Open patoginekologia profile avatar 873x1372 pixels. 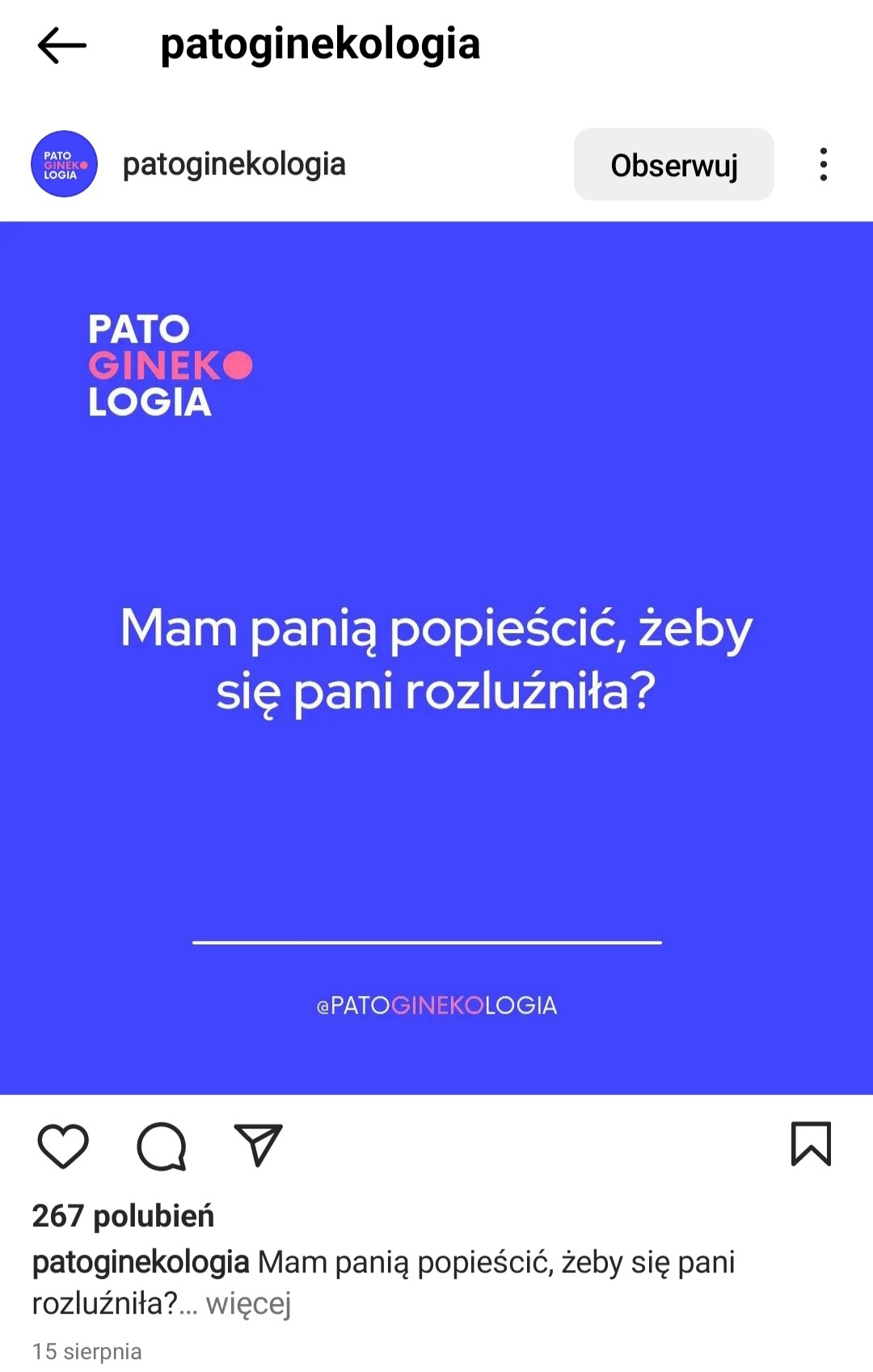tap(64, 164)
